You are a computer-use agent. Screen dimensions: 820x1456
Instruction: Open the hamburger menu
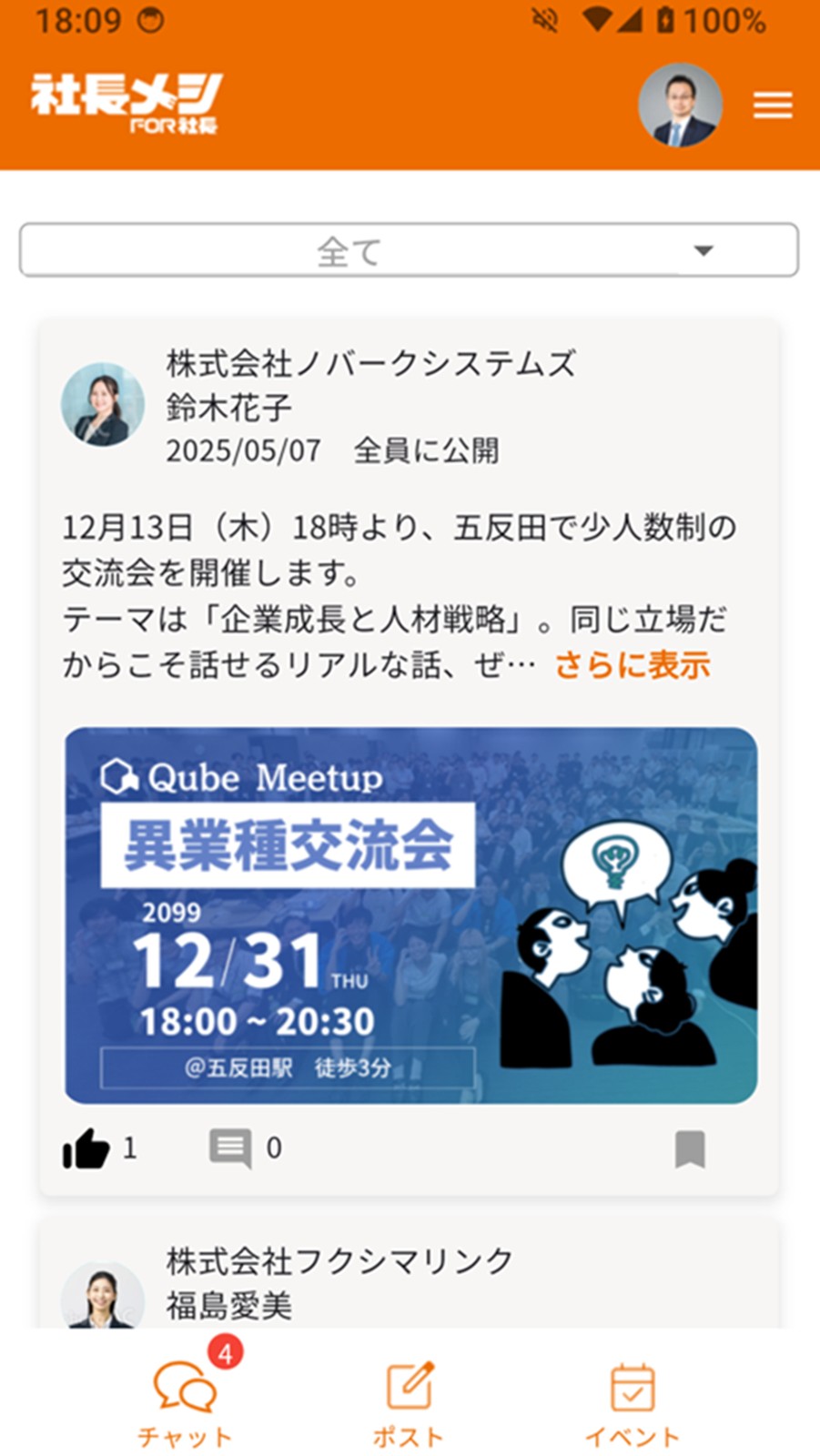point(772,106)
